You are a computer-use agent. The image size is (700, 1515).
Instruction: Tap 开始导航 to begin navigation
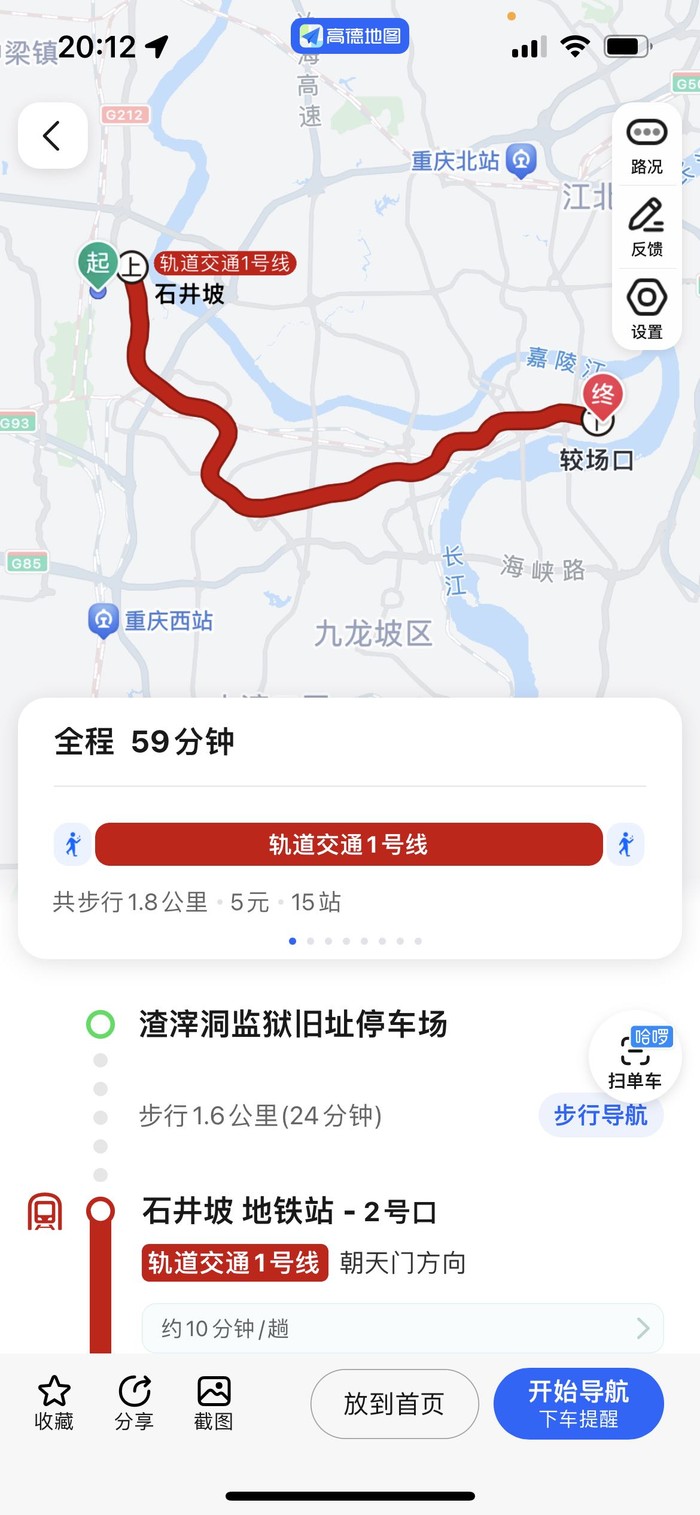pos(578,1403)
